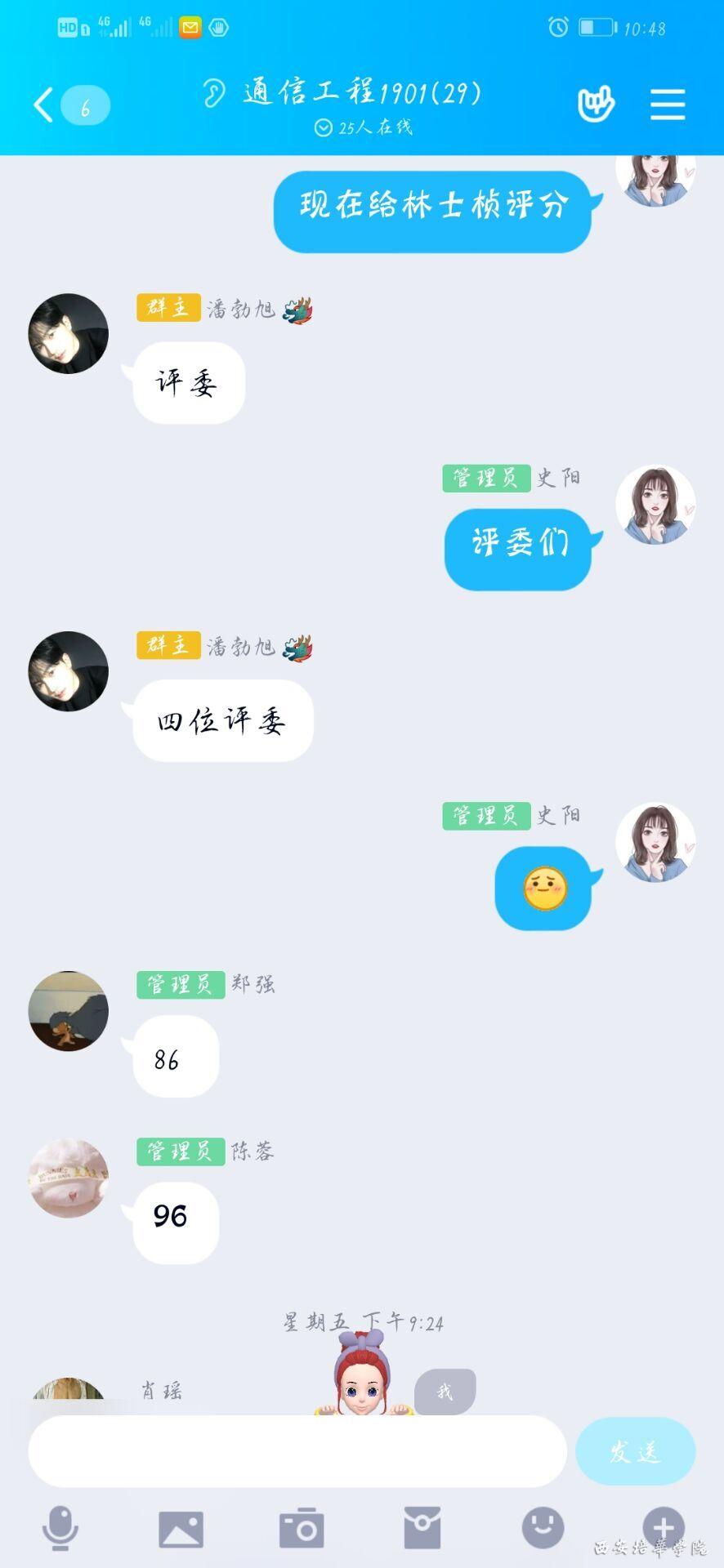Image resolution: width=724 pixels, height=1568 pixels.
Task: View 陈蓉's profile avatar
Action: [69, 1178]
